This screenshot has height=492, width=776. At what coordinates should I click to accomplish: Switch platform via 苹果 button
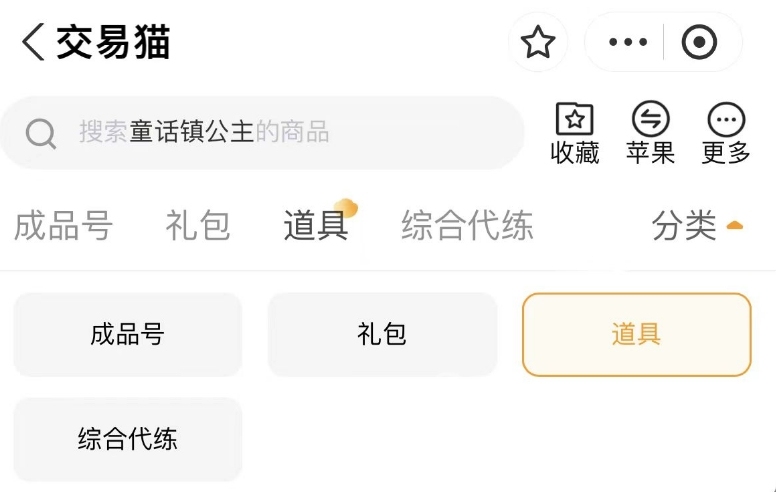pos(650,133)
